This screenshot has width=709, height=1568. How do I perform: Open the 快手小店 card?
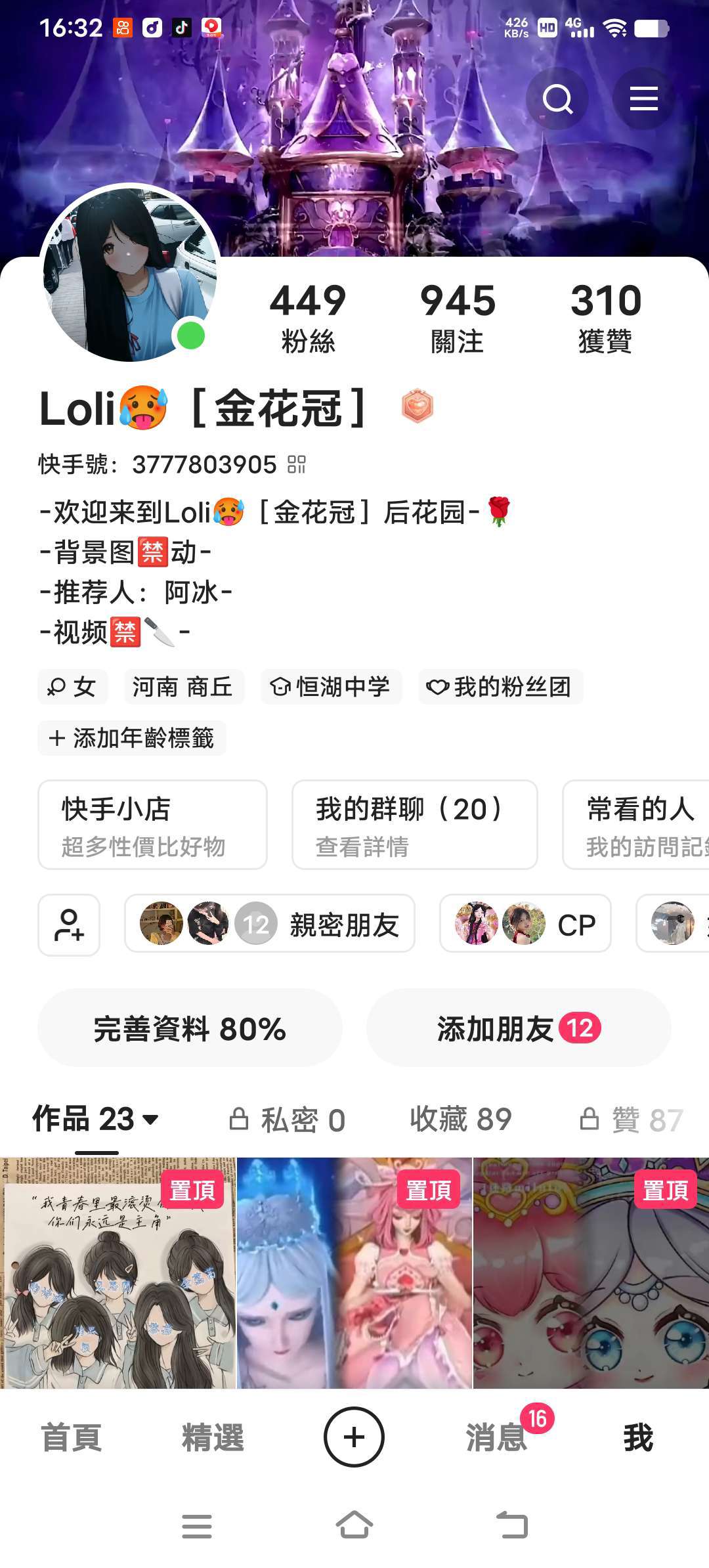(x=152, y=825)
